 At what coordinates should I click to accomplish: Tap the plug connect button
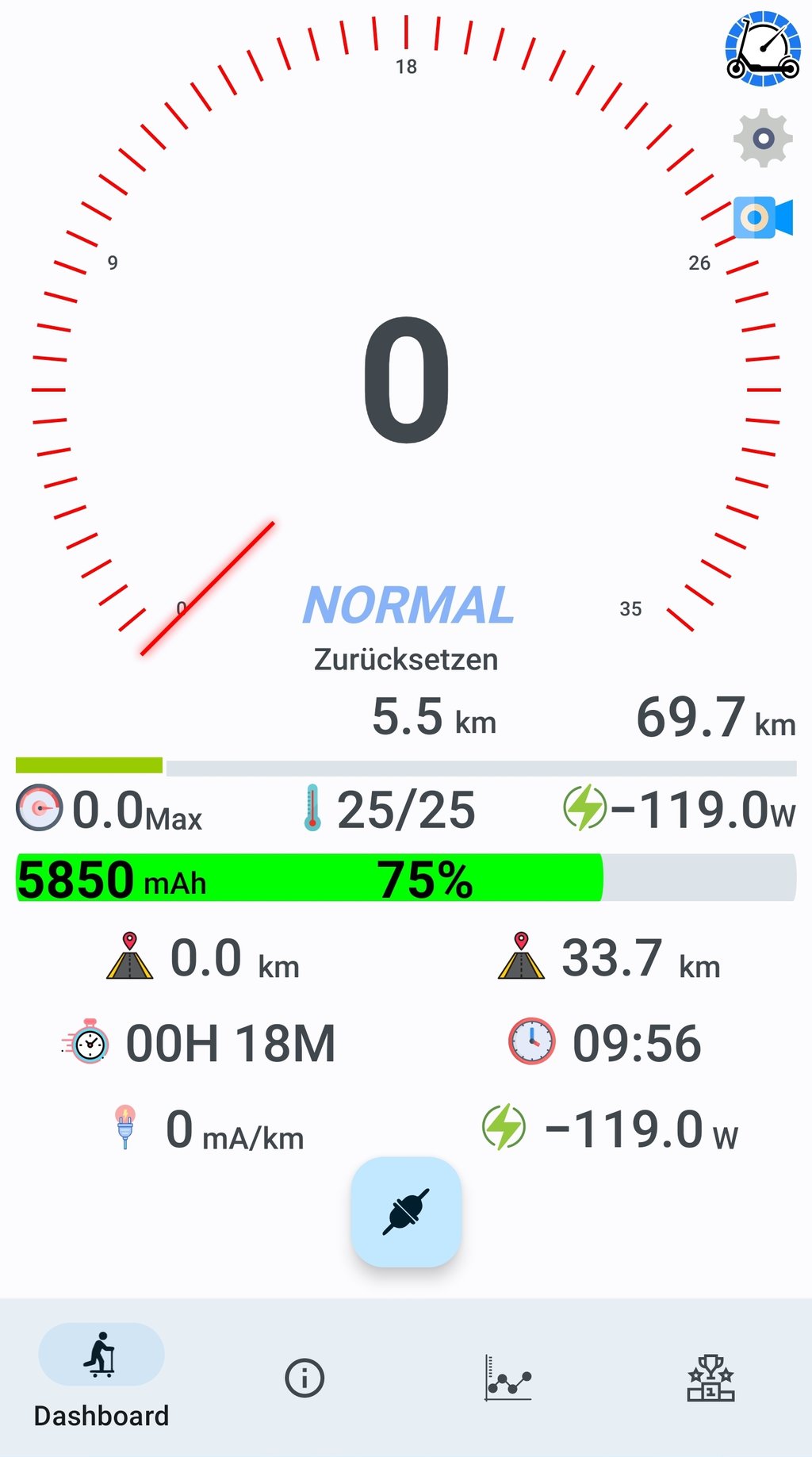406,1211
